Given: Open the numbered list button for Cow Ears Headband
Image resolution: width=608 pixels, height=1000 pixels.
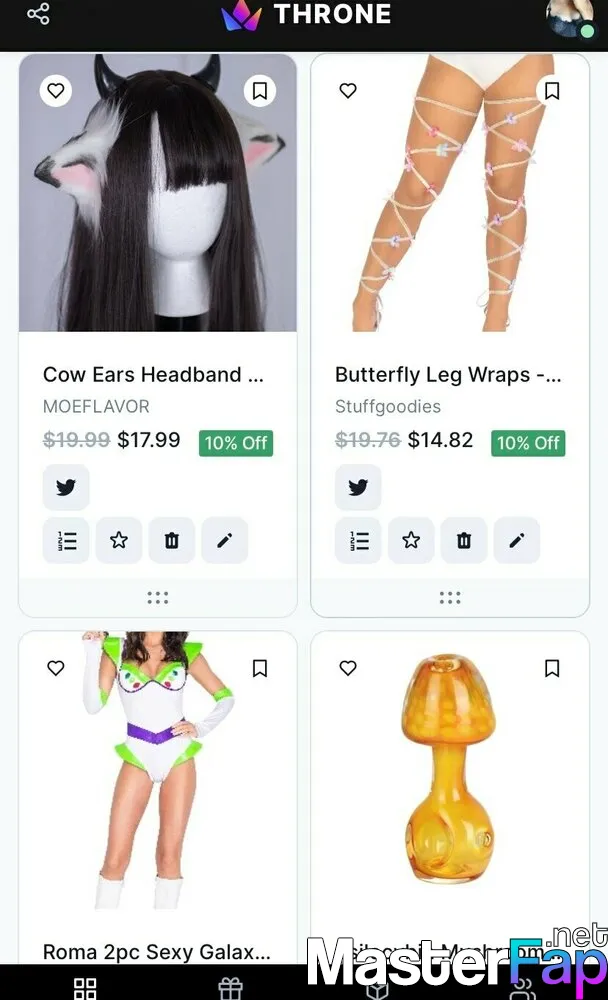Looking at the screenshot, I should (x=66, y=540).
